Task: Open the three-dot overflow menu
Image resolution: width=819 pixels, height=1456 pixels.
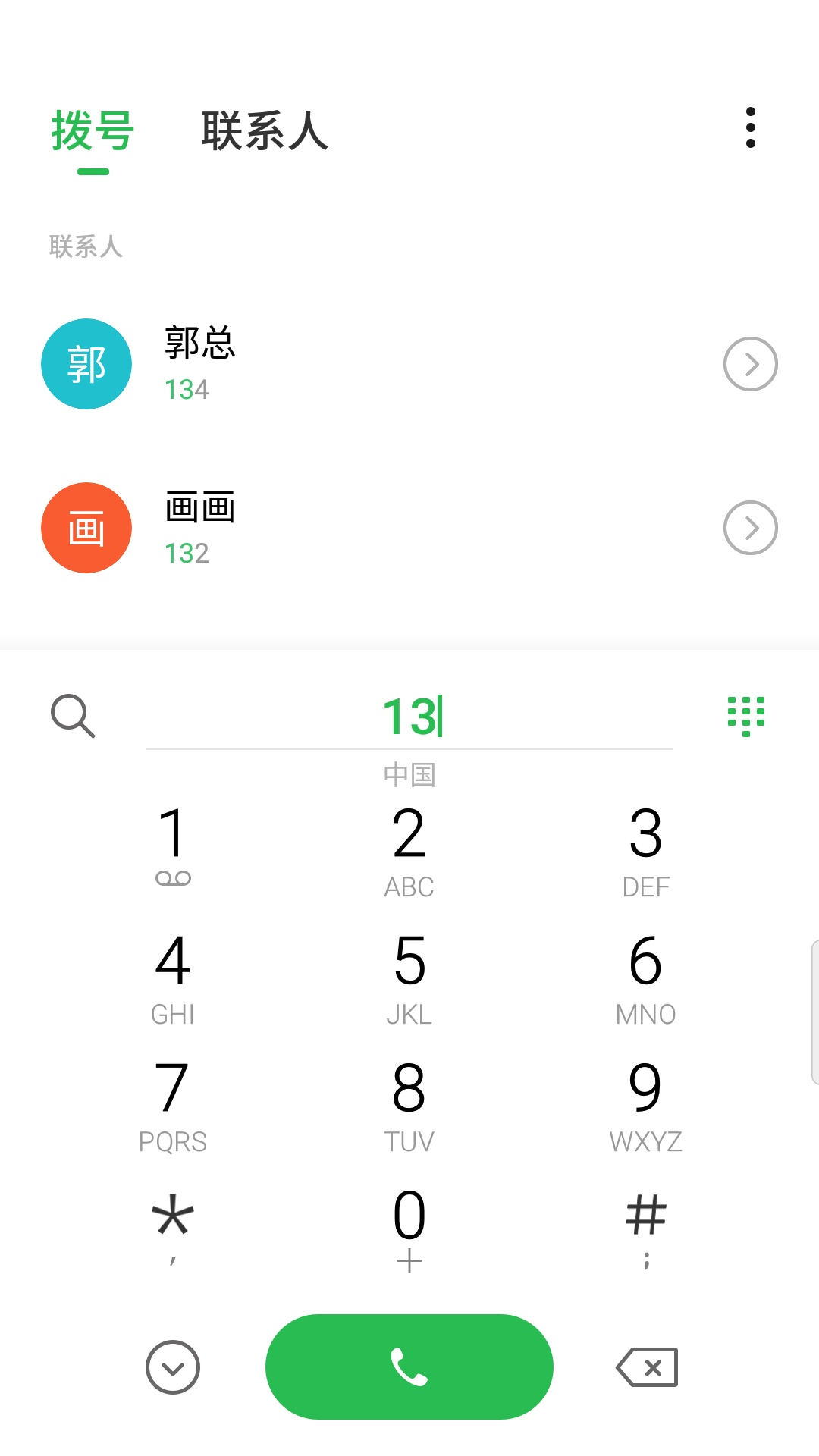Action: point(750,127)
